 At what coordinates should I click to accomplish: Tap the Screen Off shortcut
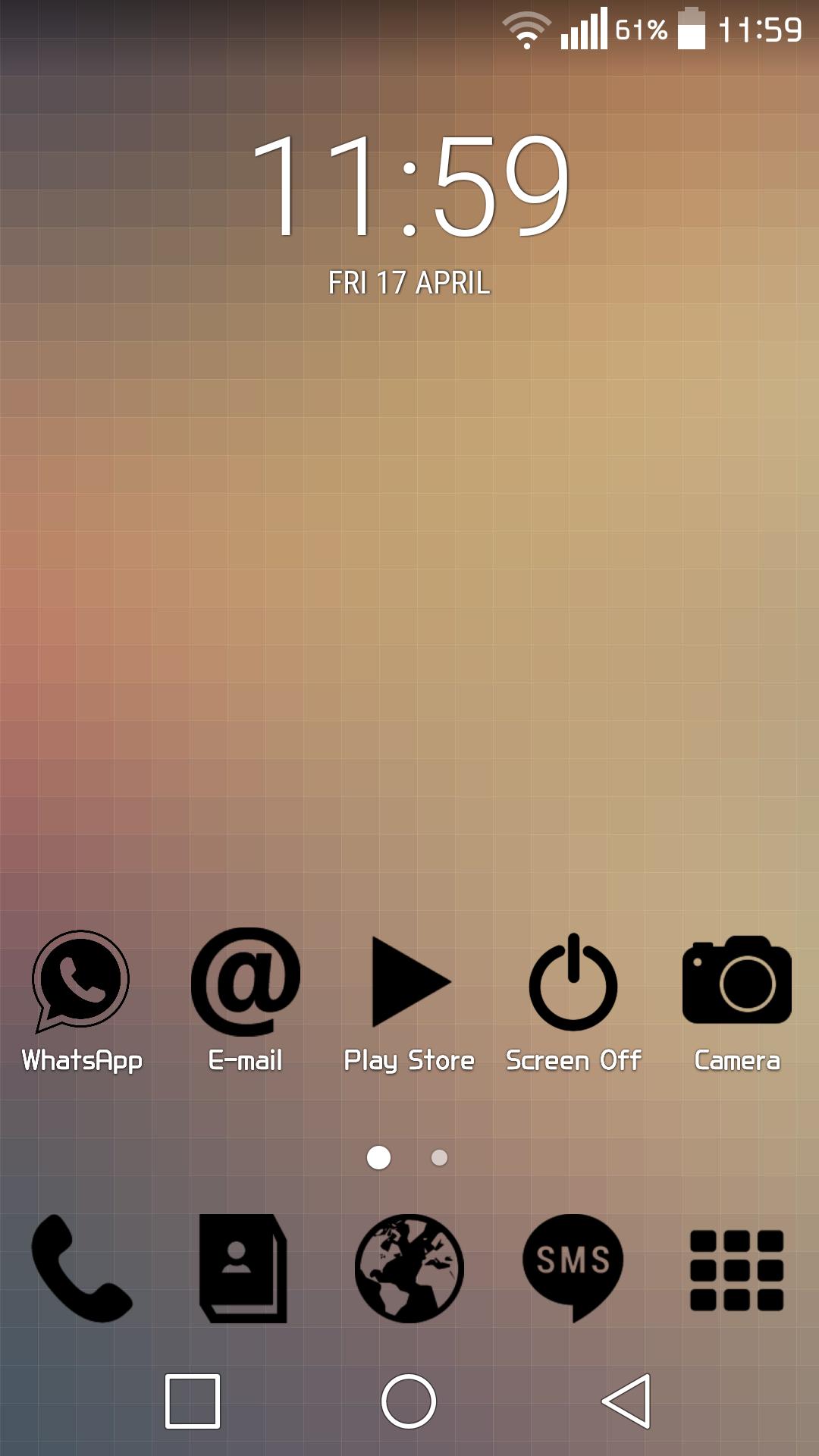573,982
